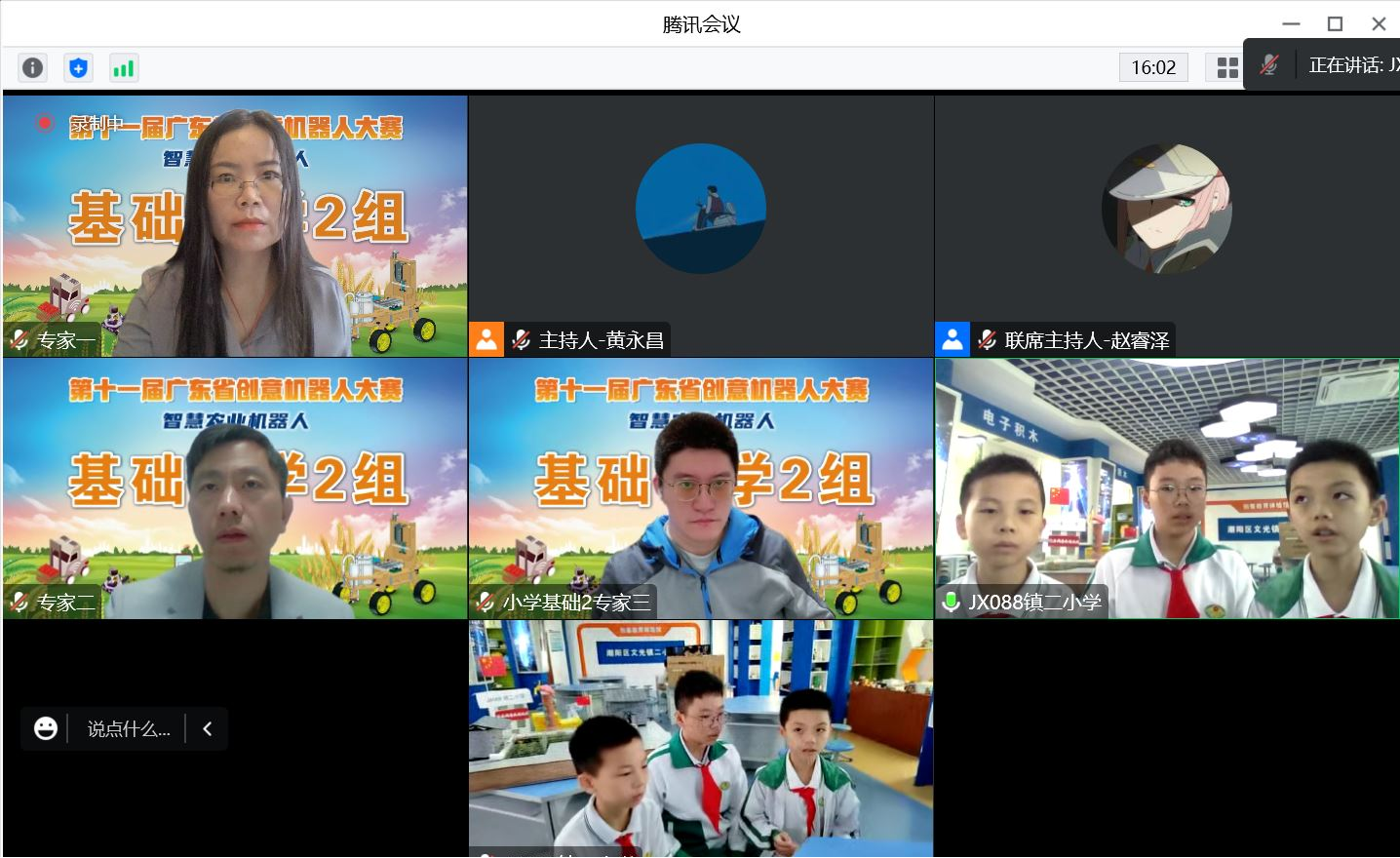Viewport: 1400px width, 858px height.
Task: Minimize the Tencent Meeting window
Action: pyautogui.click(x=1291, y=23)
